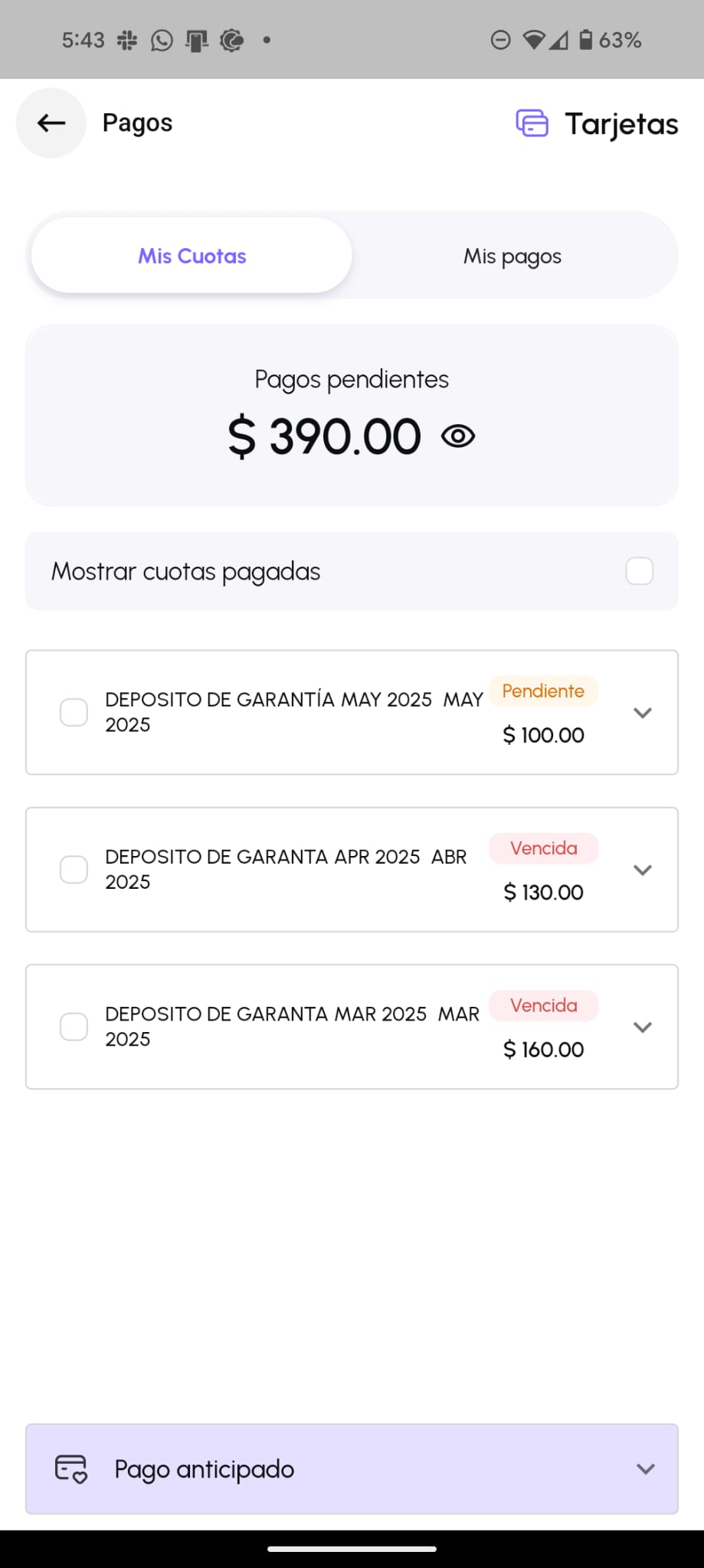Screen dimensions: 704x1568
Task: Expand the APR 2025 $130.00 installment
Action: coord(643,870)
